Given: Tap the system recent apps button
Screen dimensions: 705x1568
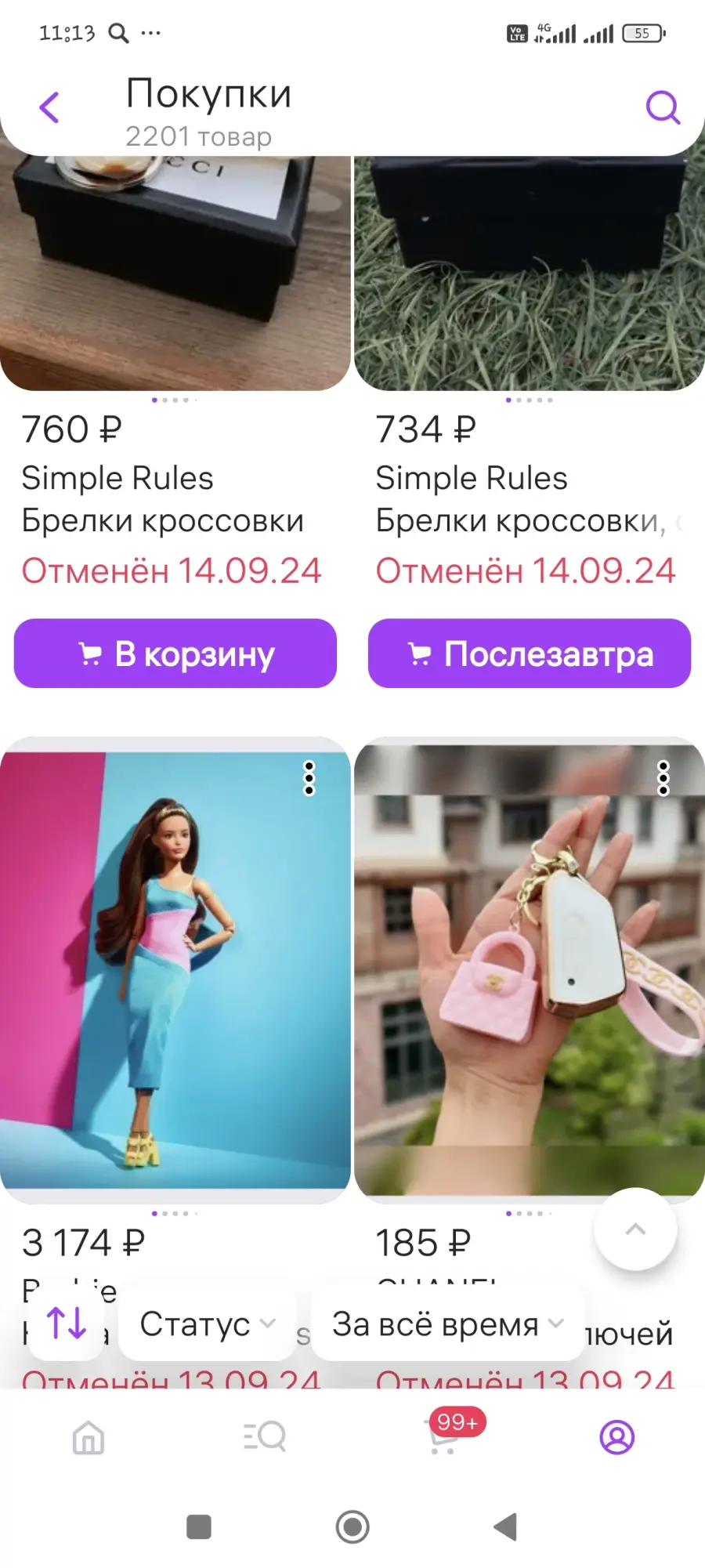Looking at the screenshot, I should coord(199,1527).
